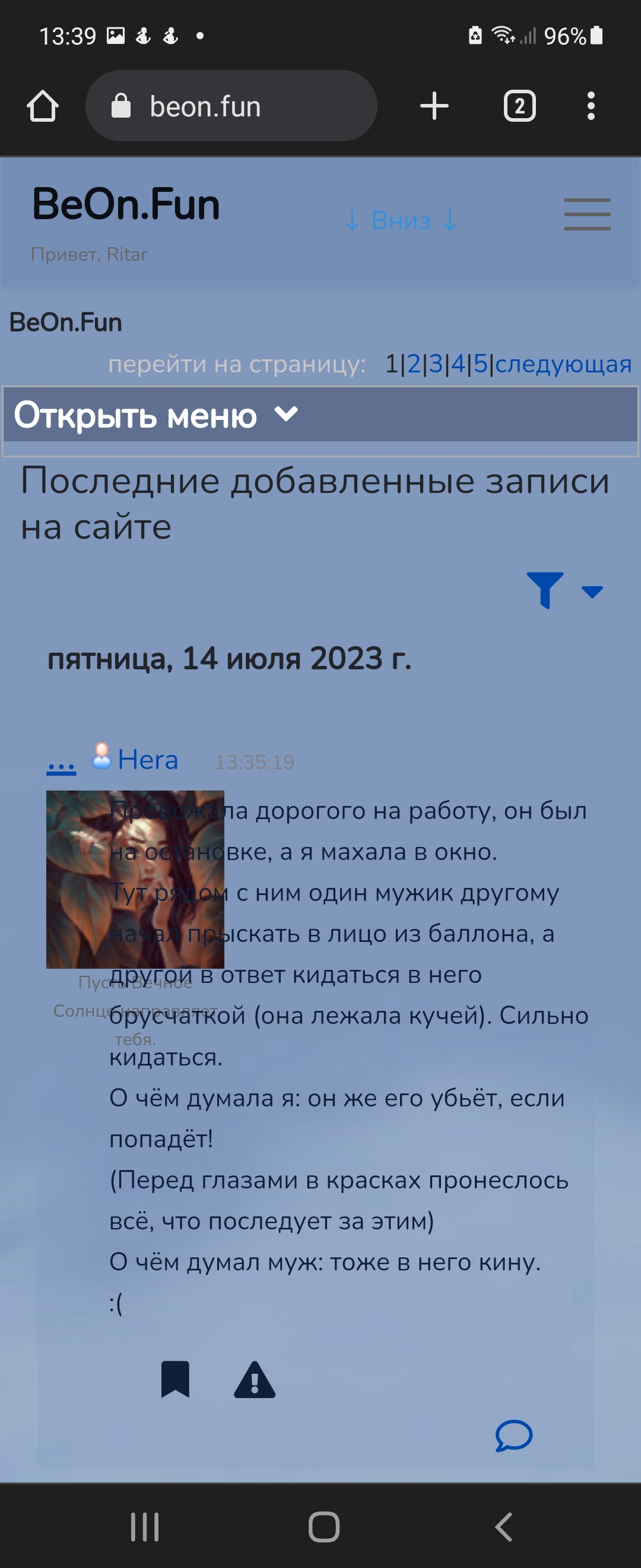Open Hera's profile
Viewport: 641px width, 1568px height.
pyautogui.click(x=147, y=760)
